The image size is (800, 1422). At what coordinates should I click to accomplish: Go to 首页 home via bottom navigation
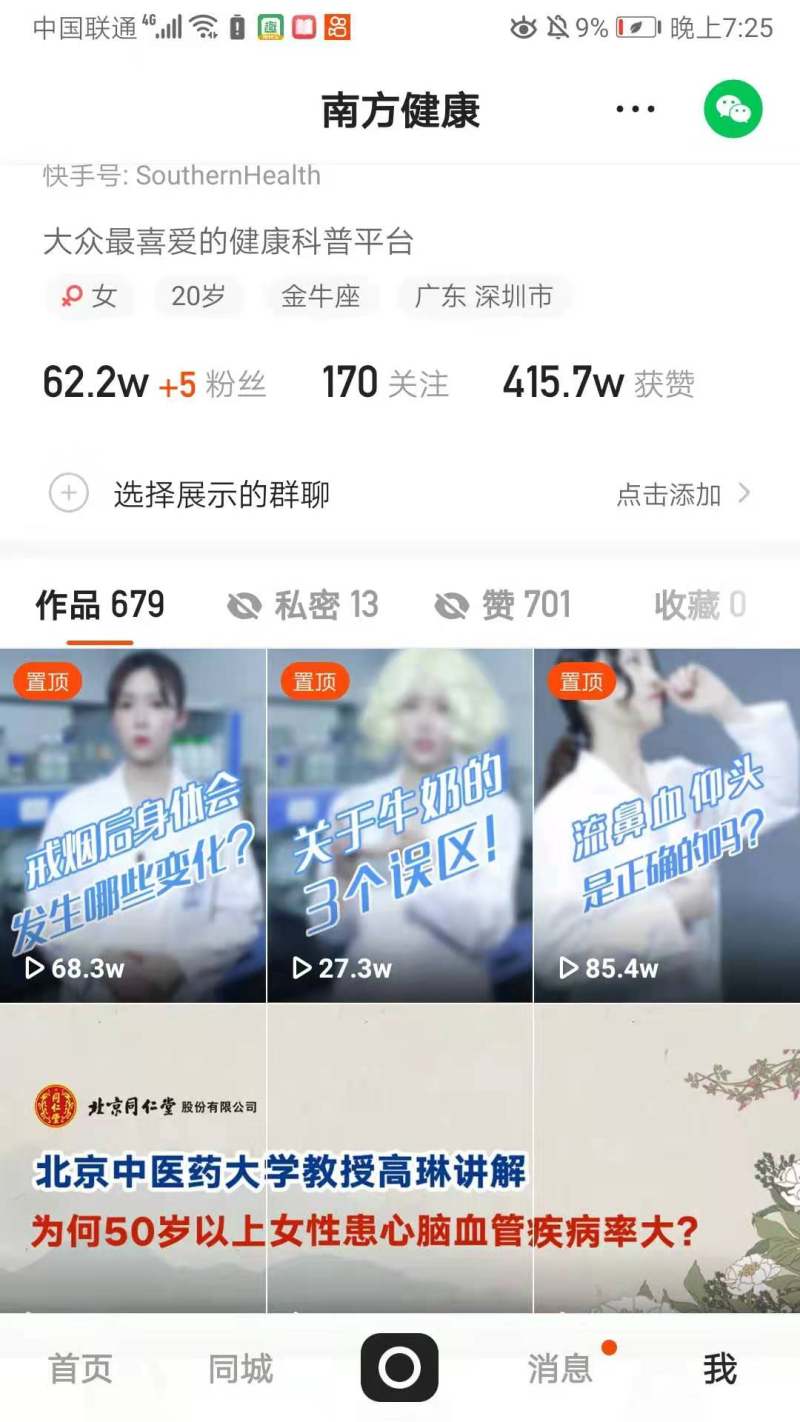[x=79, y=1369]
